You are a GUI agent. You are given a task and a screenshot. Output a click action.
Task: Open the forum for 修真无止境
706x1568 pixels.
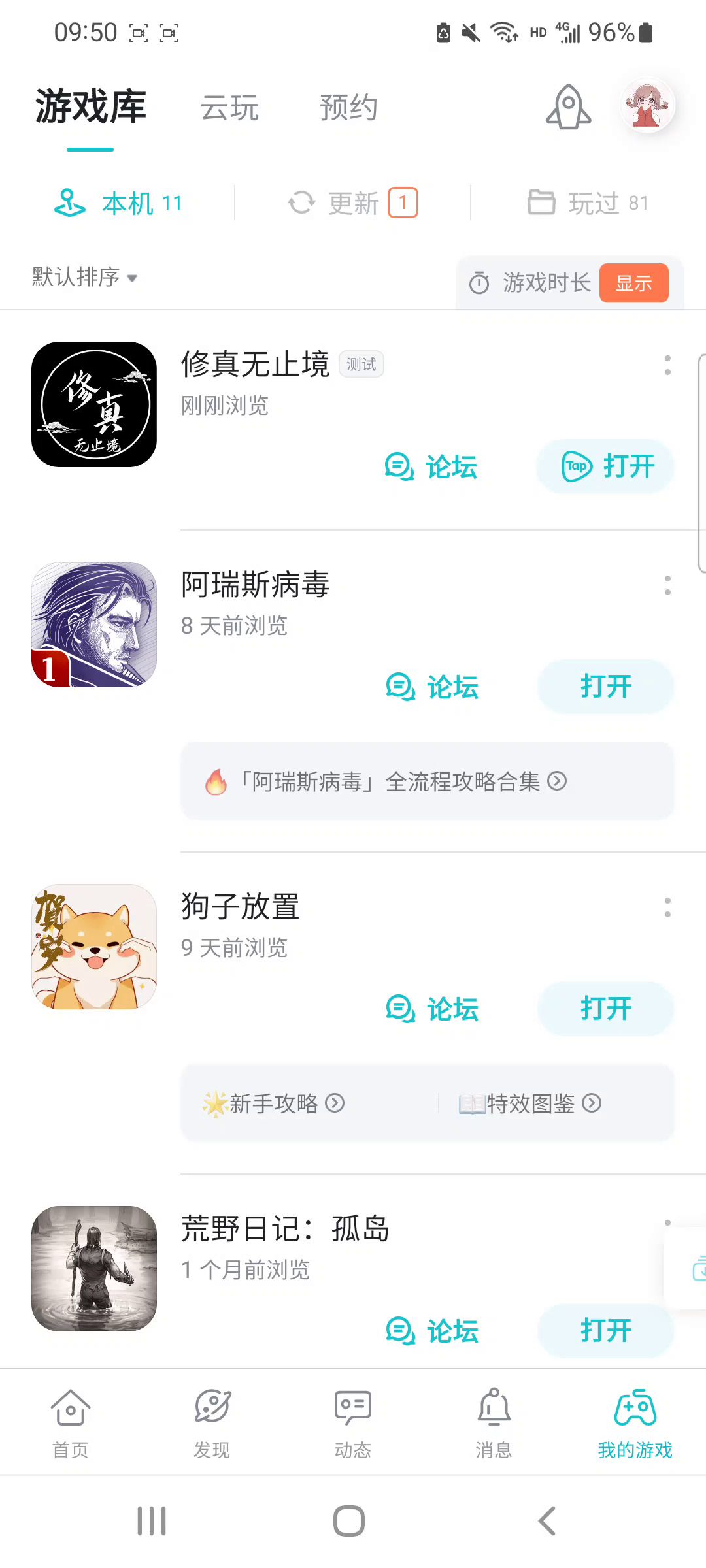tap(431, 466)
